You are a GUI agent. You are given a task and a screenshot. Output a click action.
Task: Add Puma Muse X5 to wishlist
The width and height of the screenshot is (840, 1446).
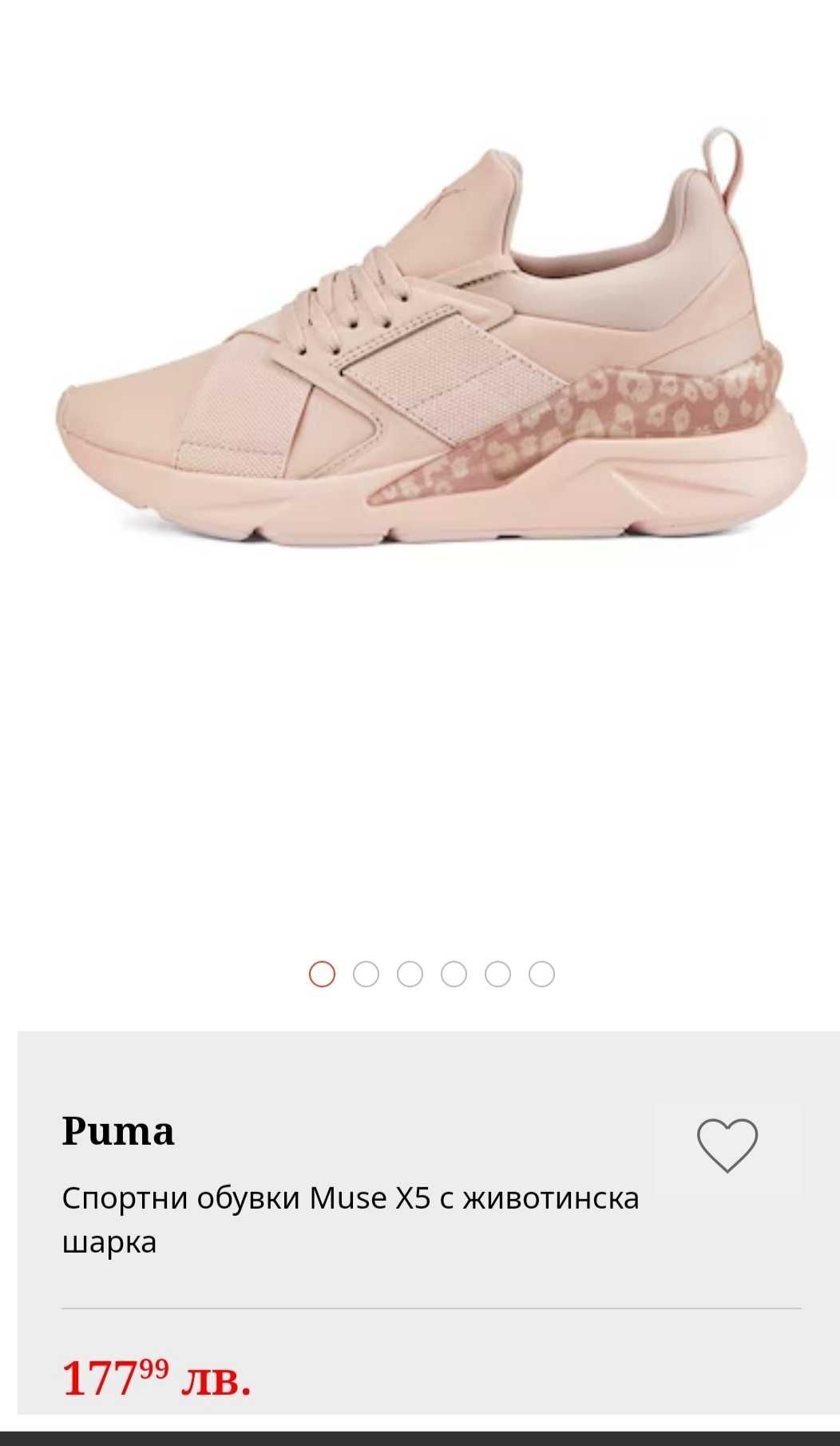point(727,1146)
